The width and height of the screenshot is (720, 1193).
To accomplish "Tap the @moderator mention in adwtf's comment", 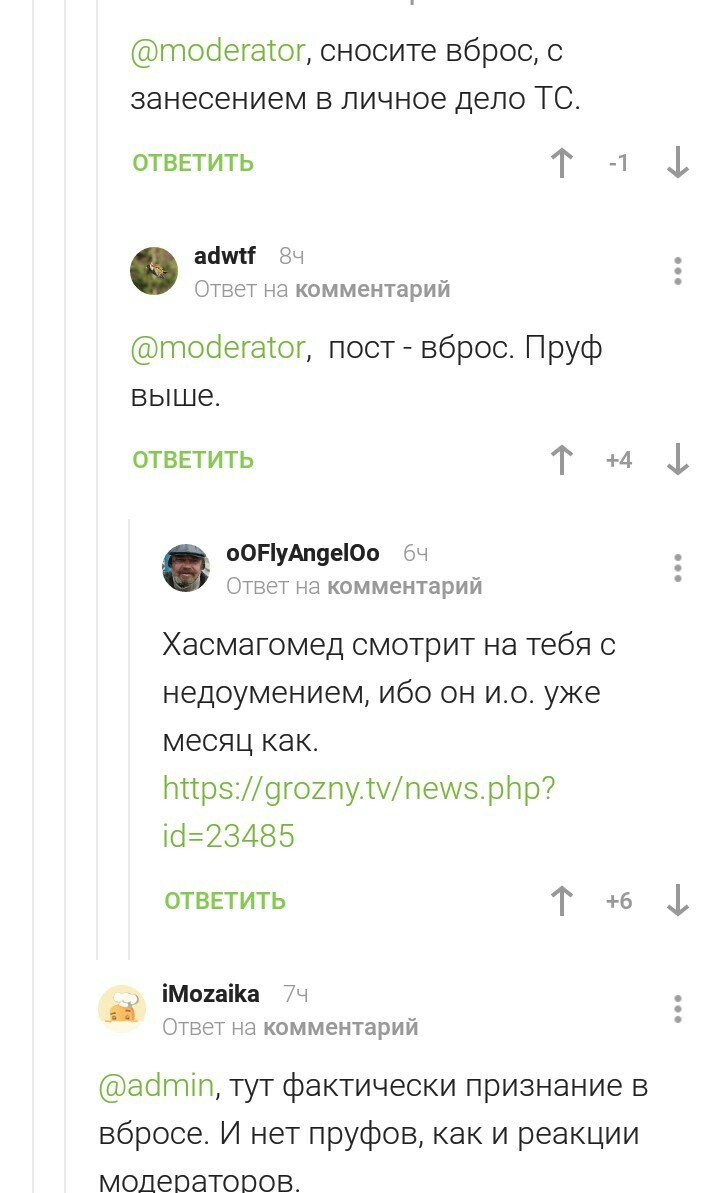I will coord(218,348).
